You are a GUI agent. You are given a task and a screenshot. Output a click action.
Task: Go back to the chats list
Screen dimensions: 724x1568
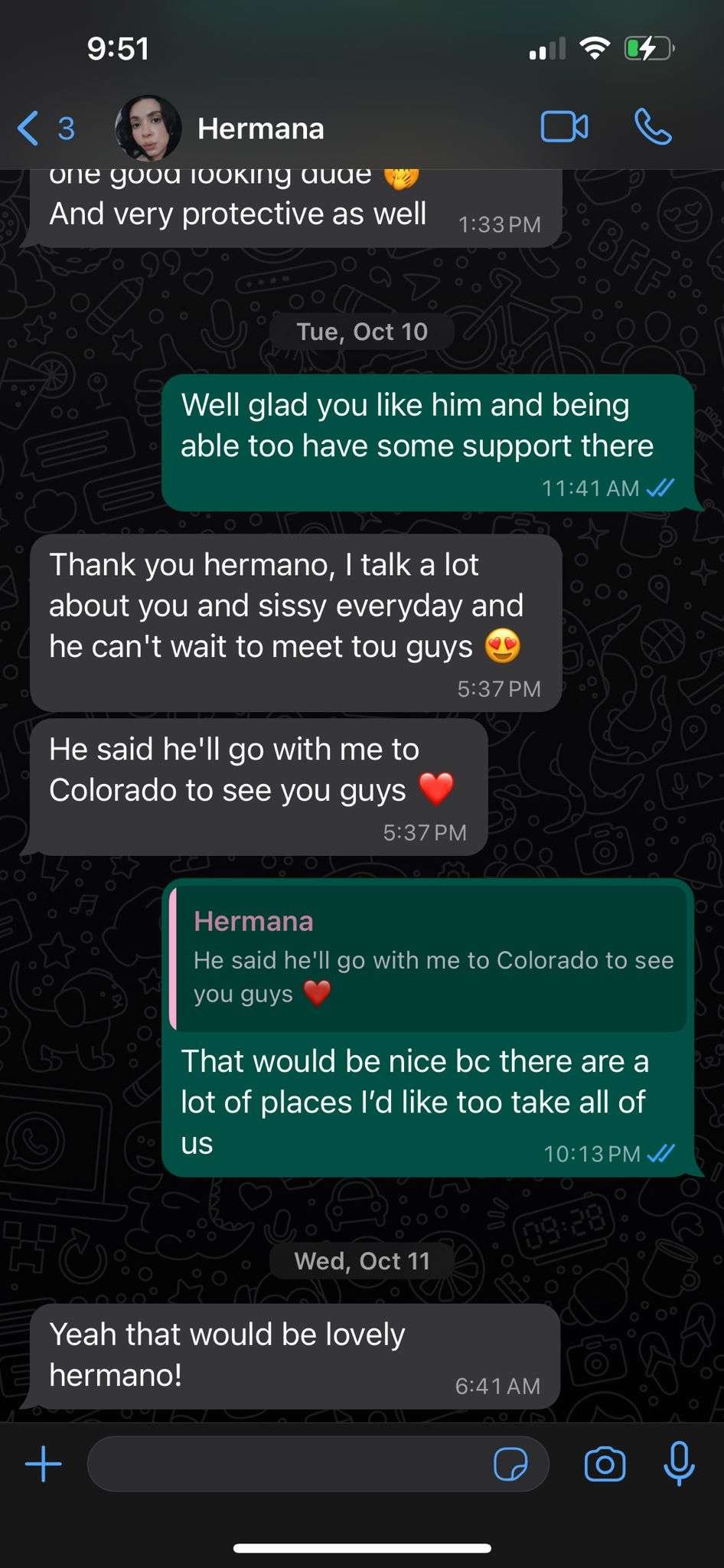tap(46, 129)
